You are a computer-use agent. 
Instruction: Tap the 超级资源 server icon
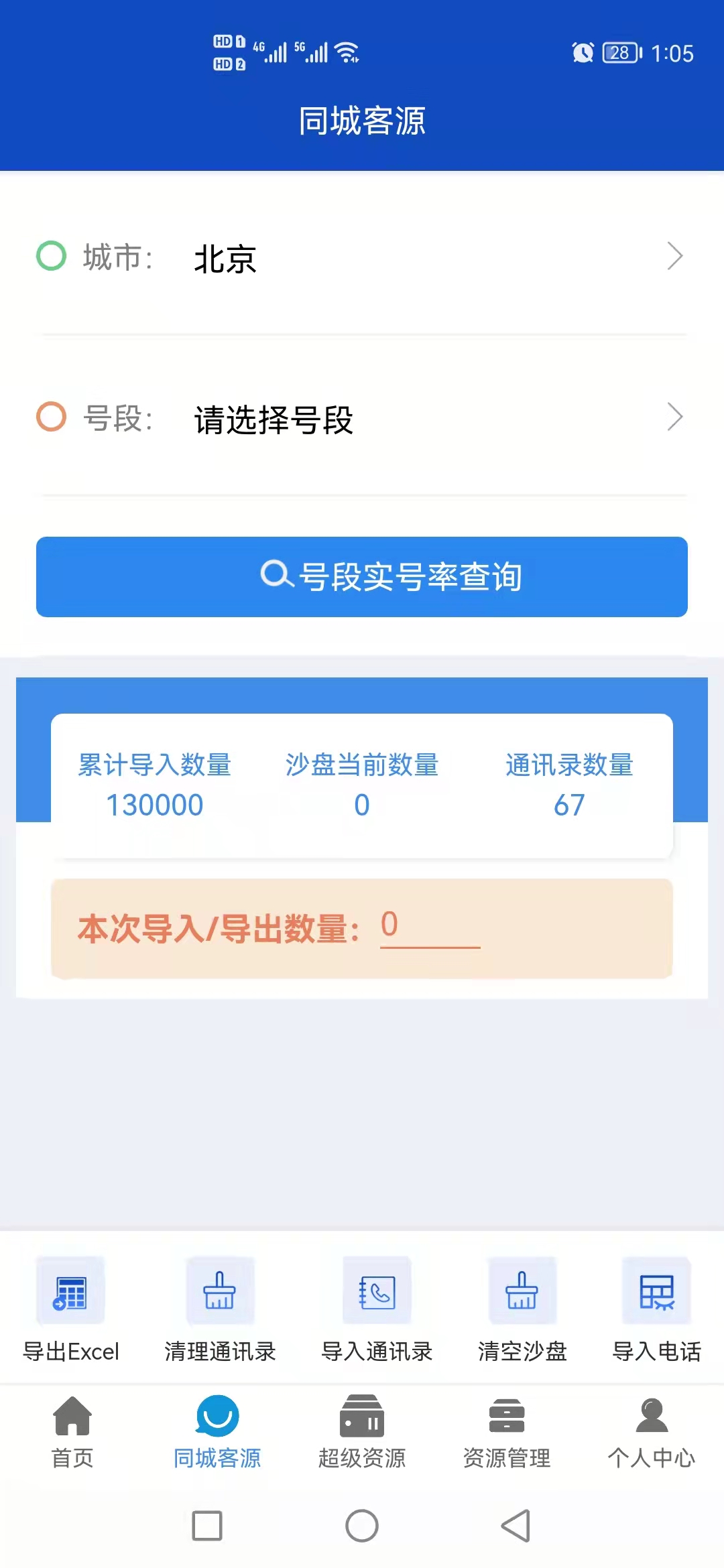click(x=362, y=1416)
